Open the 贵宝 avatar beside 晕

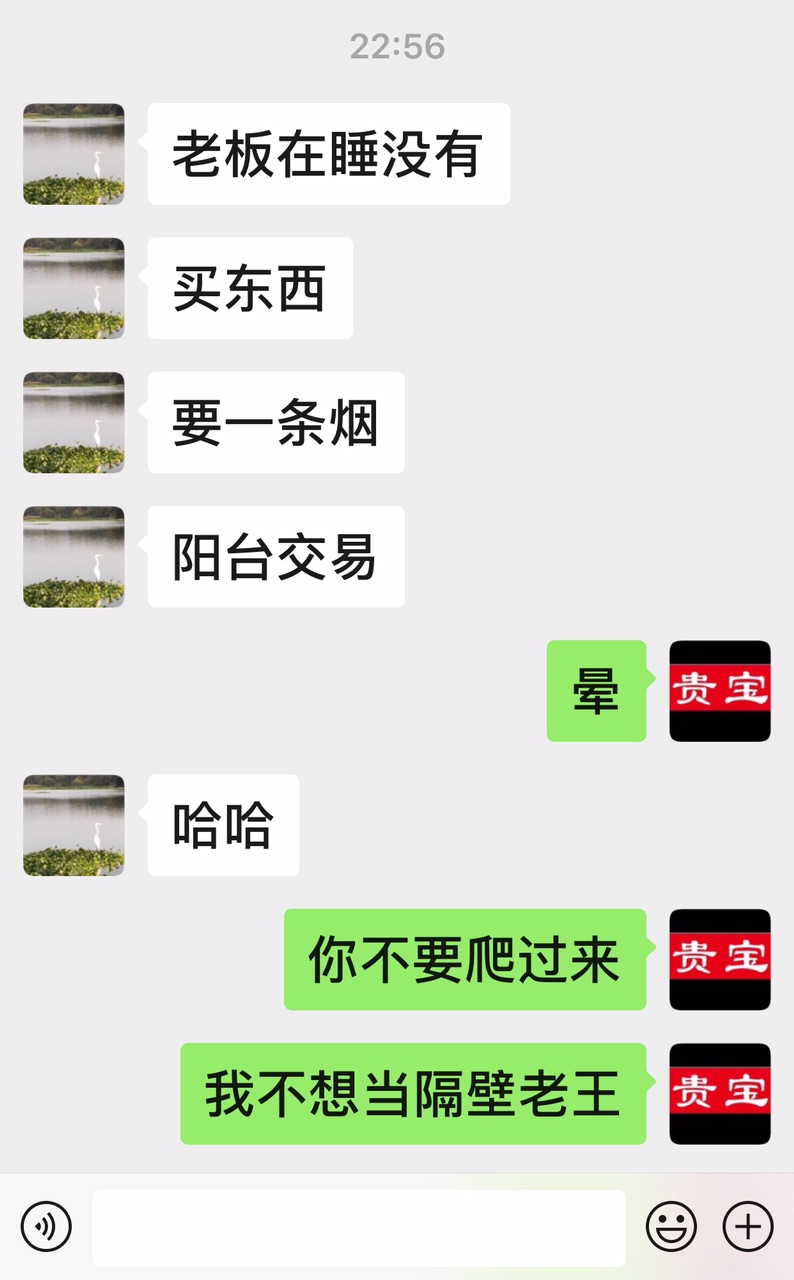click(x=719, y=691)
